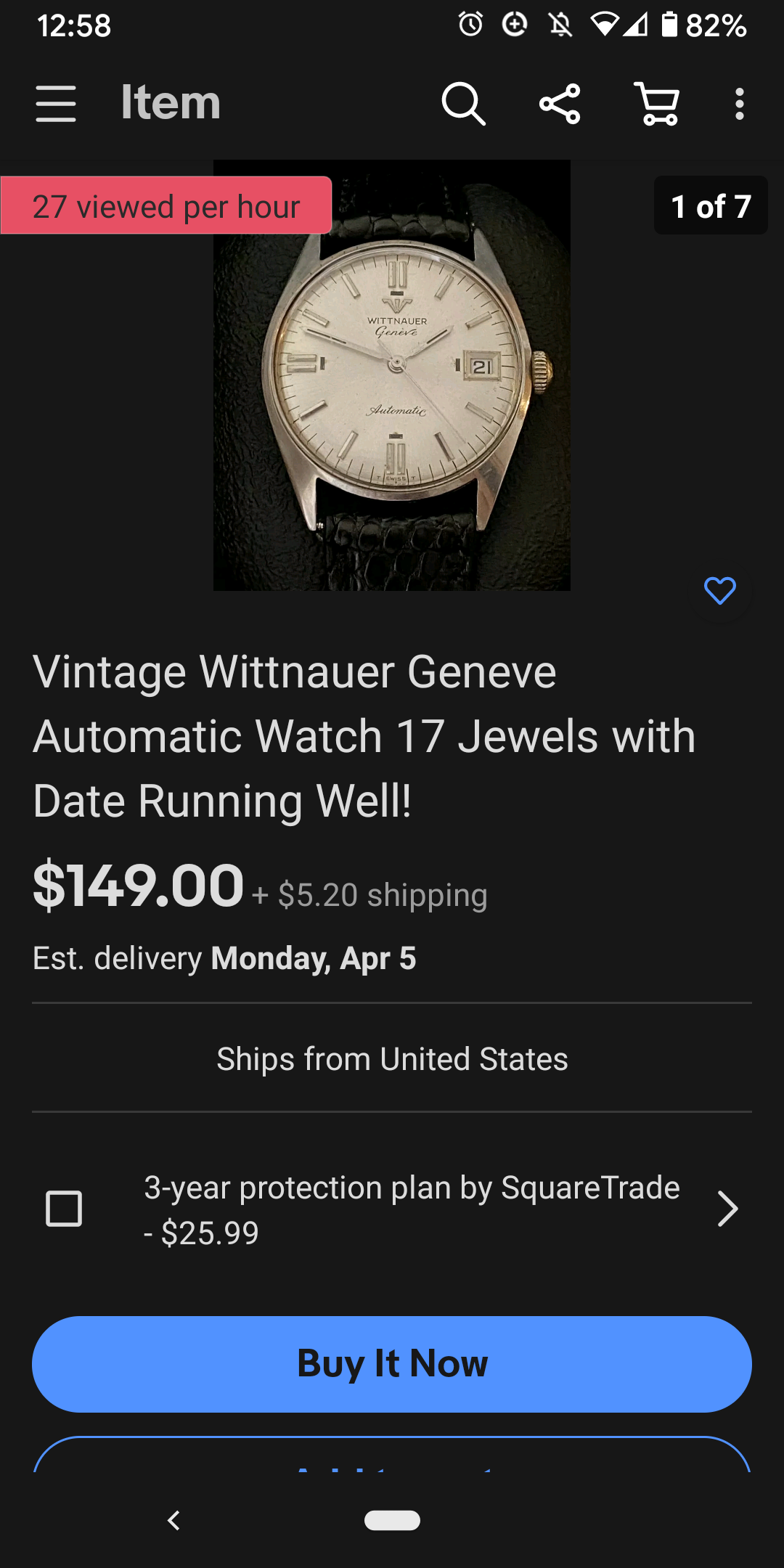The width and height of the screenshot is (784, 1568).
Task: Tap Buy It Now
Action: click(392, 1364)
